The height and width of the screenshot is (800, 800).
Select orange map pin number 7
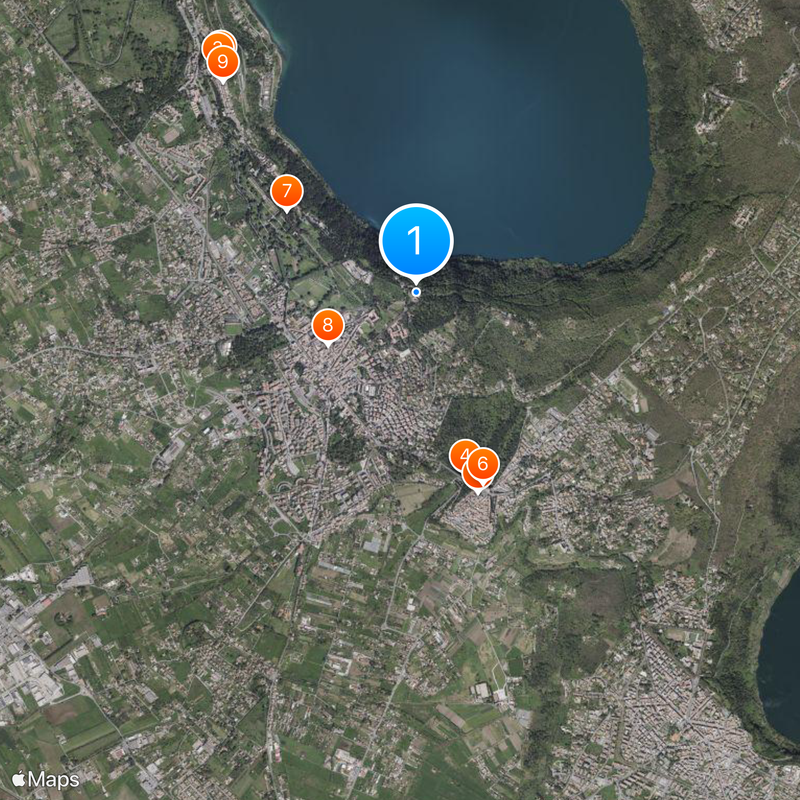[x=287, y=190]
